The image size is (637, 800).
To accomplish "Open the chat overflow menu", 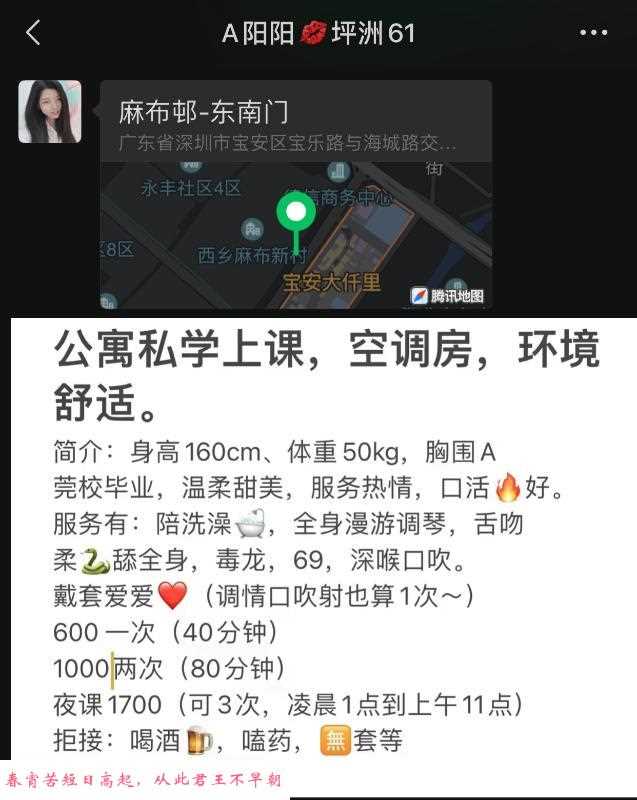I will [x=594, y=33].
